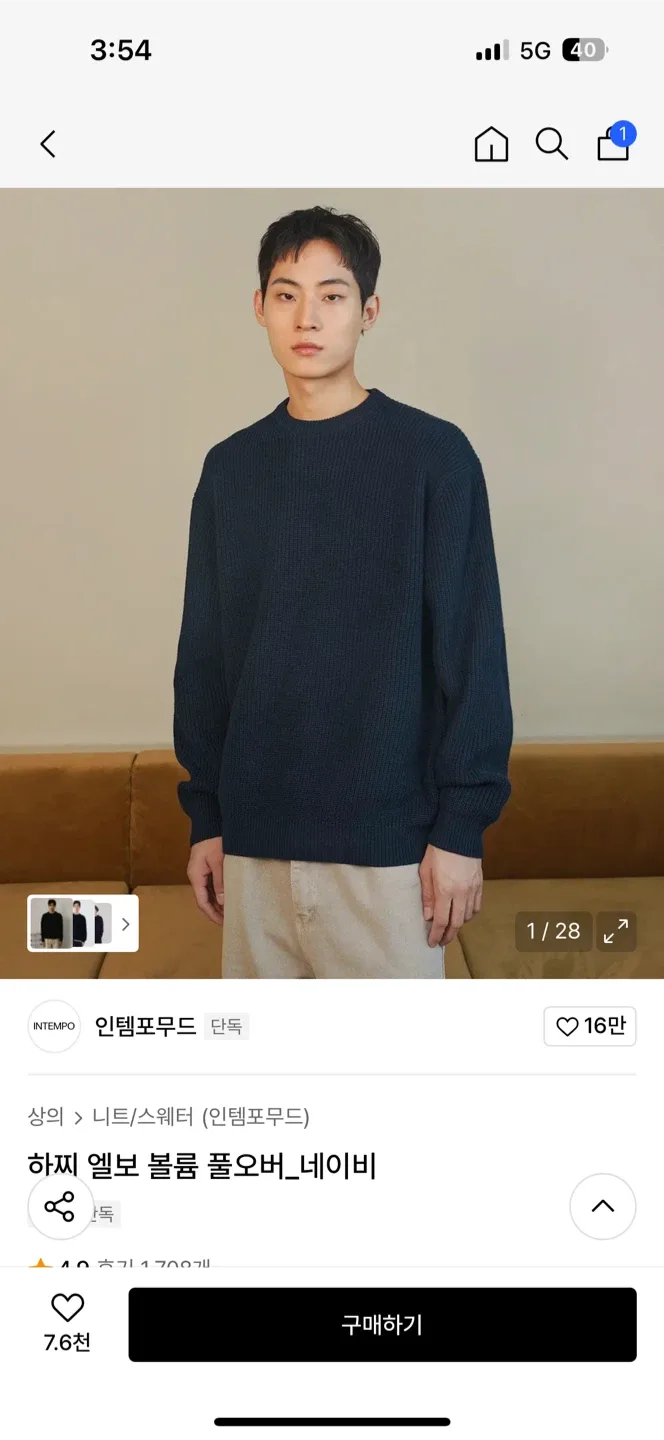Jump to top with the up arrow button

click(603, 1206)
